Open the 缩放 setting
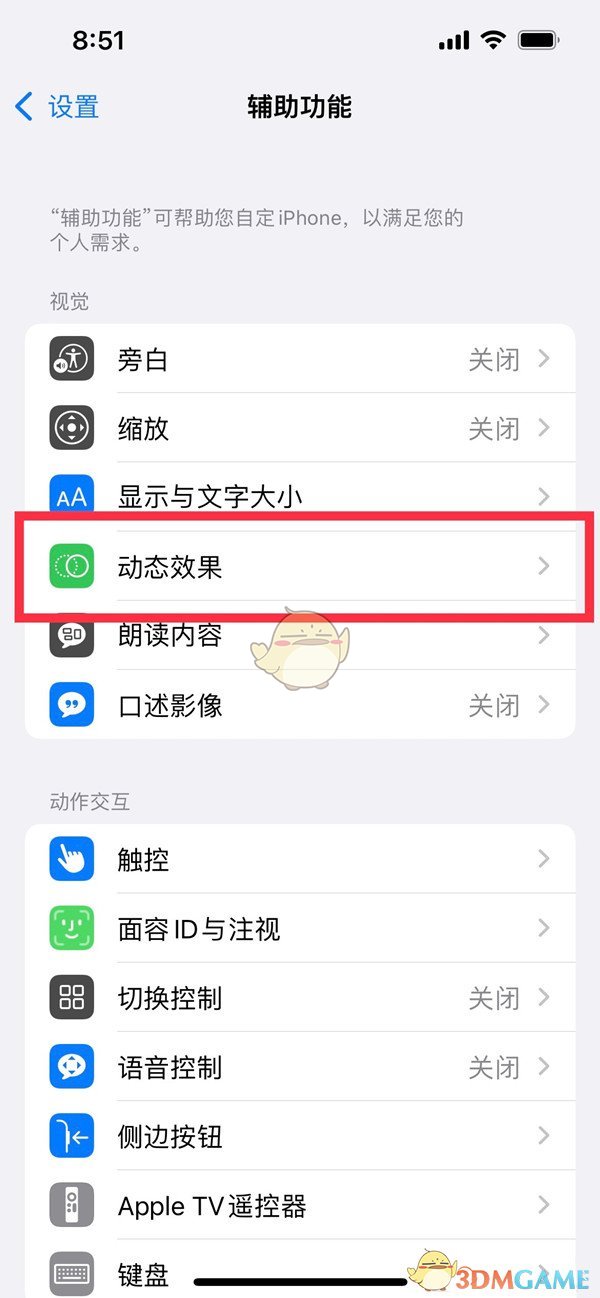Viewport: 600px width, 1298px height. [x=300, y=428]
